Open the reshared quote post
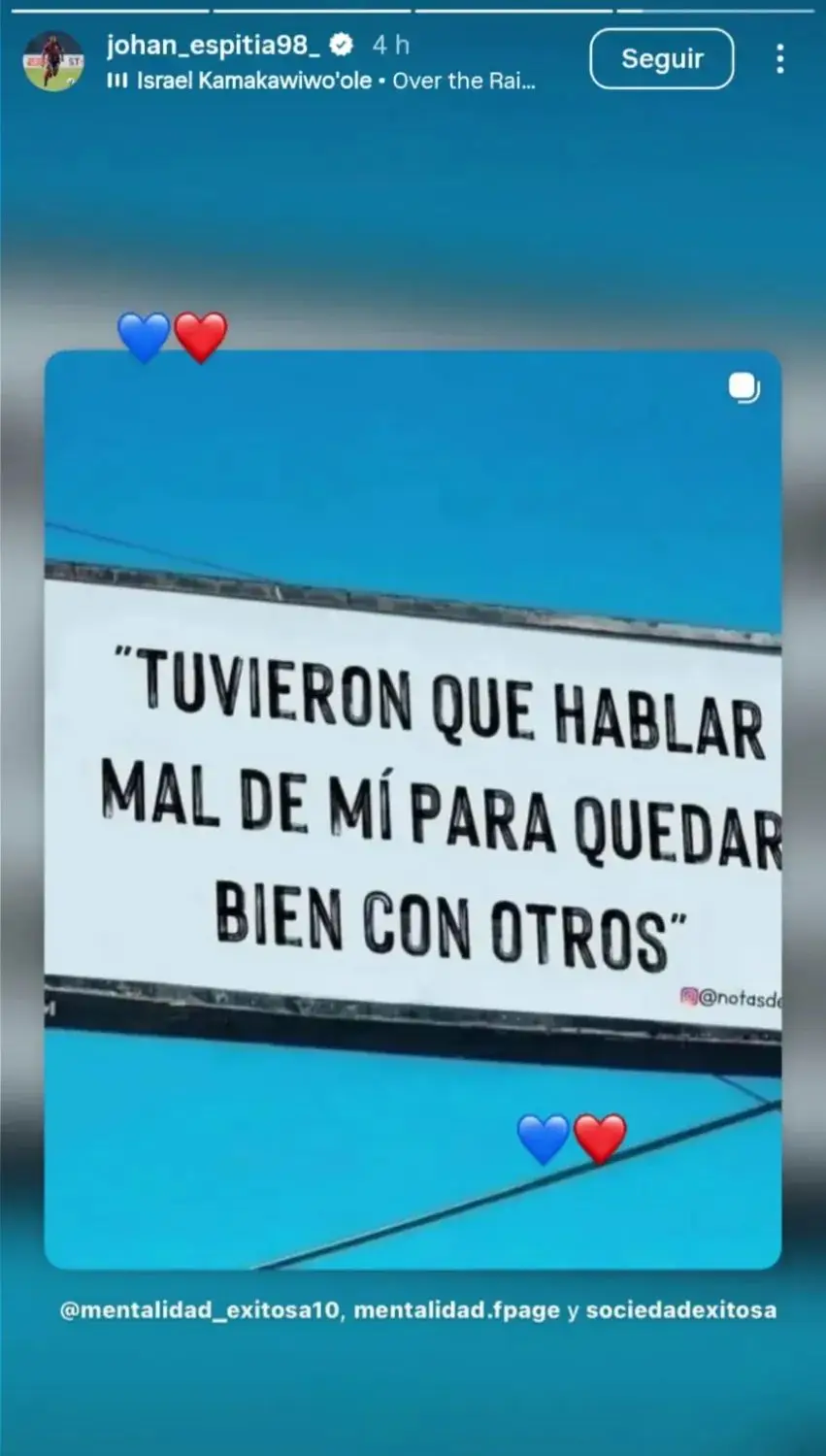 [x=413, y=810]
